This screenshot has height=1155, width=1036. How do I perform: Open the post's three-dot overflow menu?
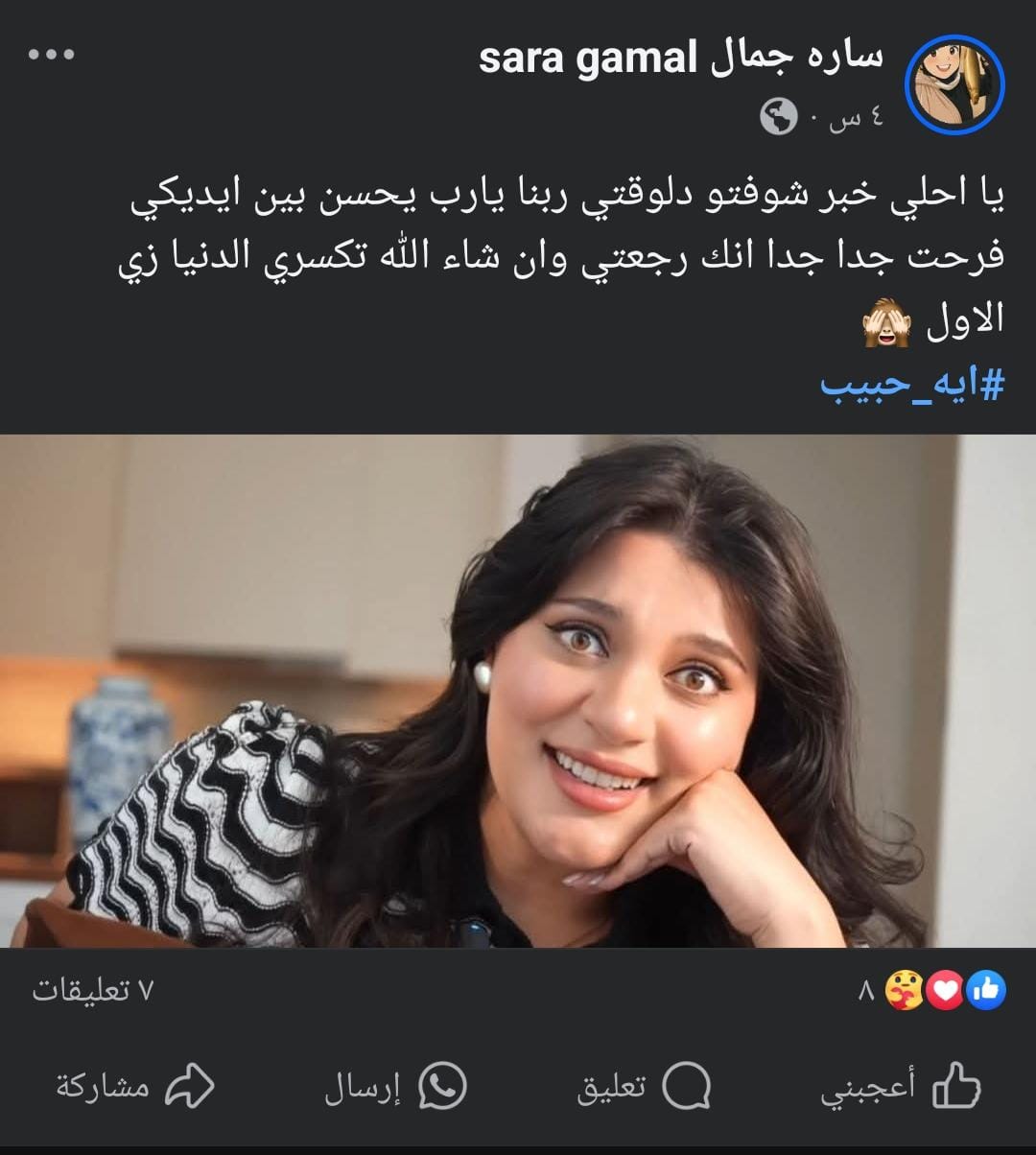coord(52,55)
